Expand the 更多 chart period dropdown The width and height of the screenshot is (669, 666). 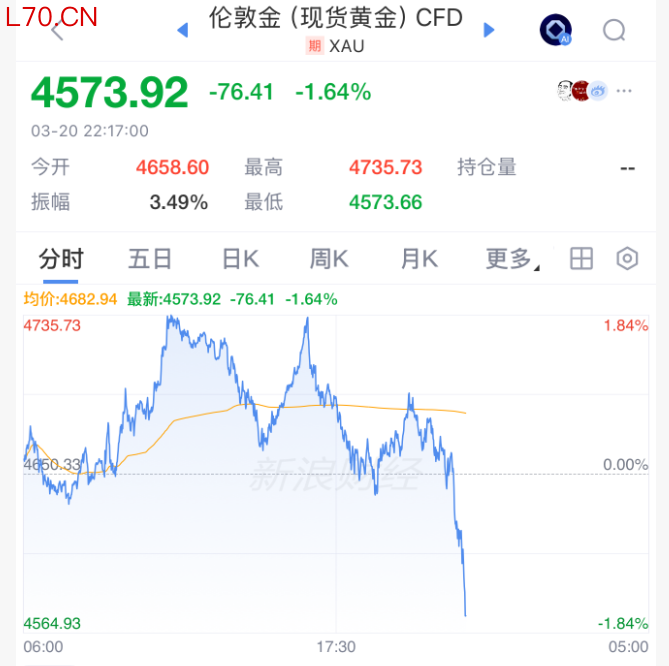(x=512, y=260)
